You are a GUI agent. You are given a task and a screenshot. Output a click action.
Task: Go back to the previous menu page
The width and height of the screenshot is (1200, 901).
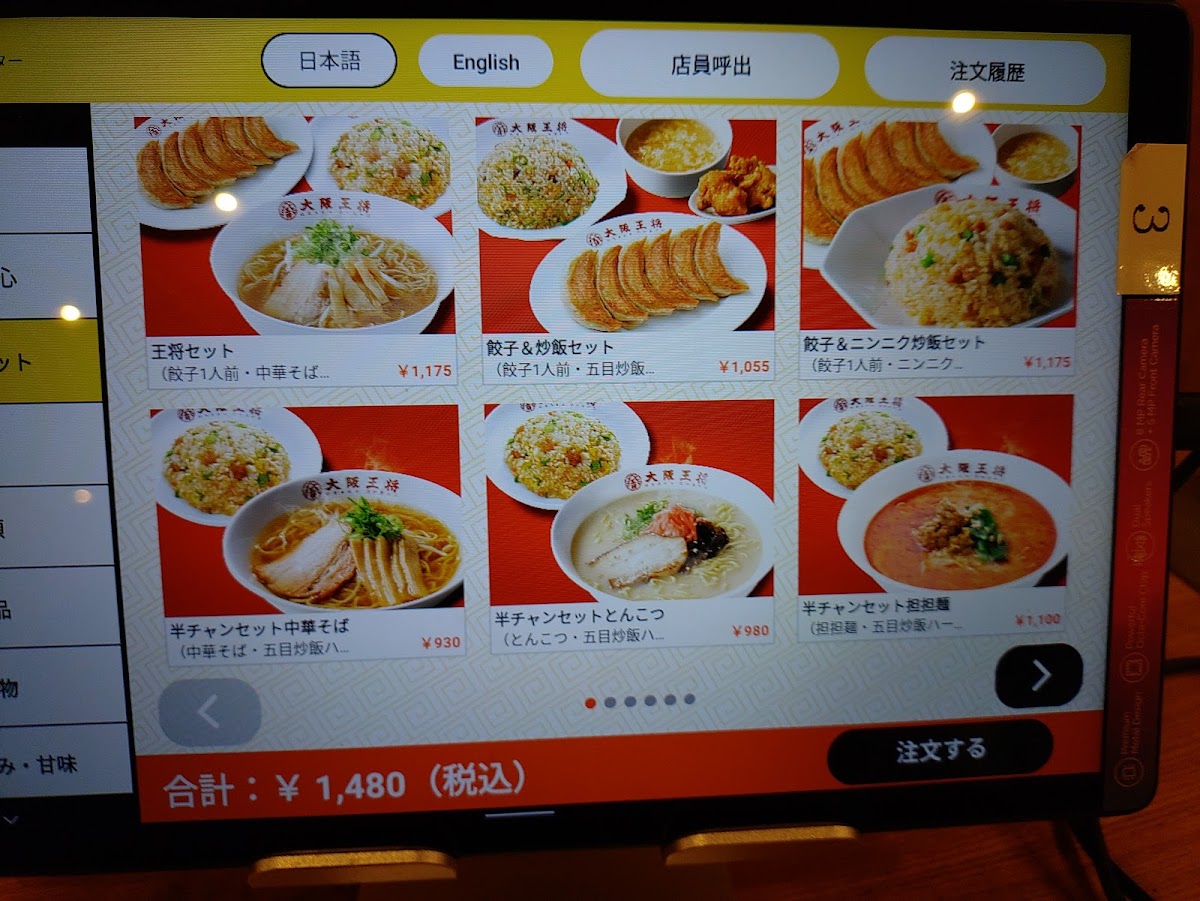(x=209, y=712)
